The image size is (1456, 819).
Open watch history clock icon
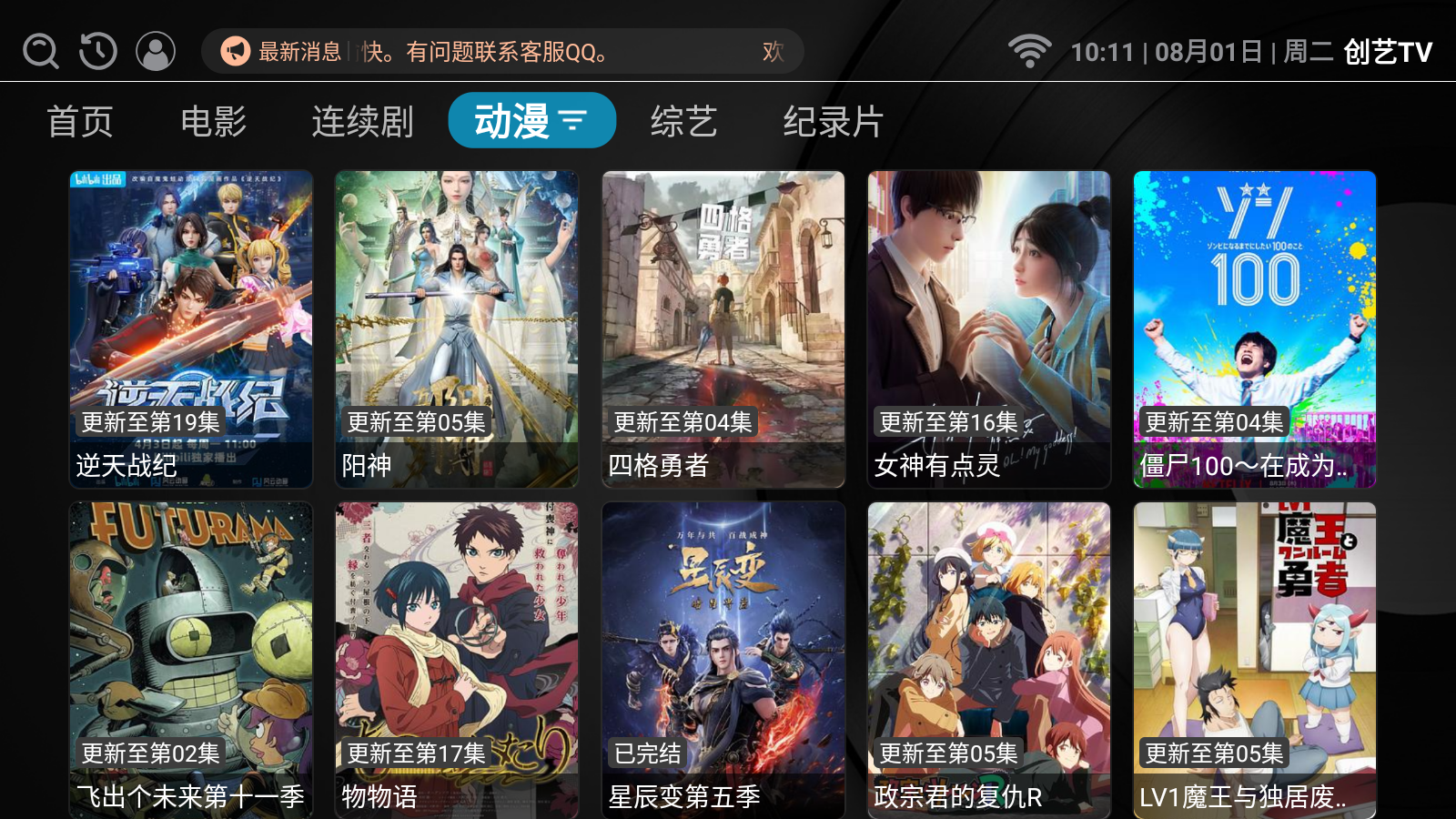coord(98,52)
